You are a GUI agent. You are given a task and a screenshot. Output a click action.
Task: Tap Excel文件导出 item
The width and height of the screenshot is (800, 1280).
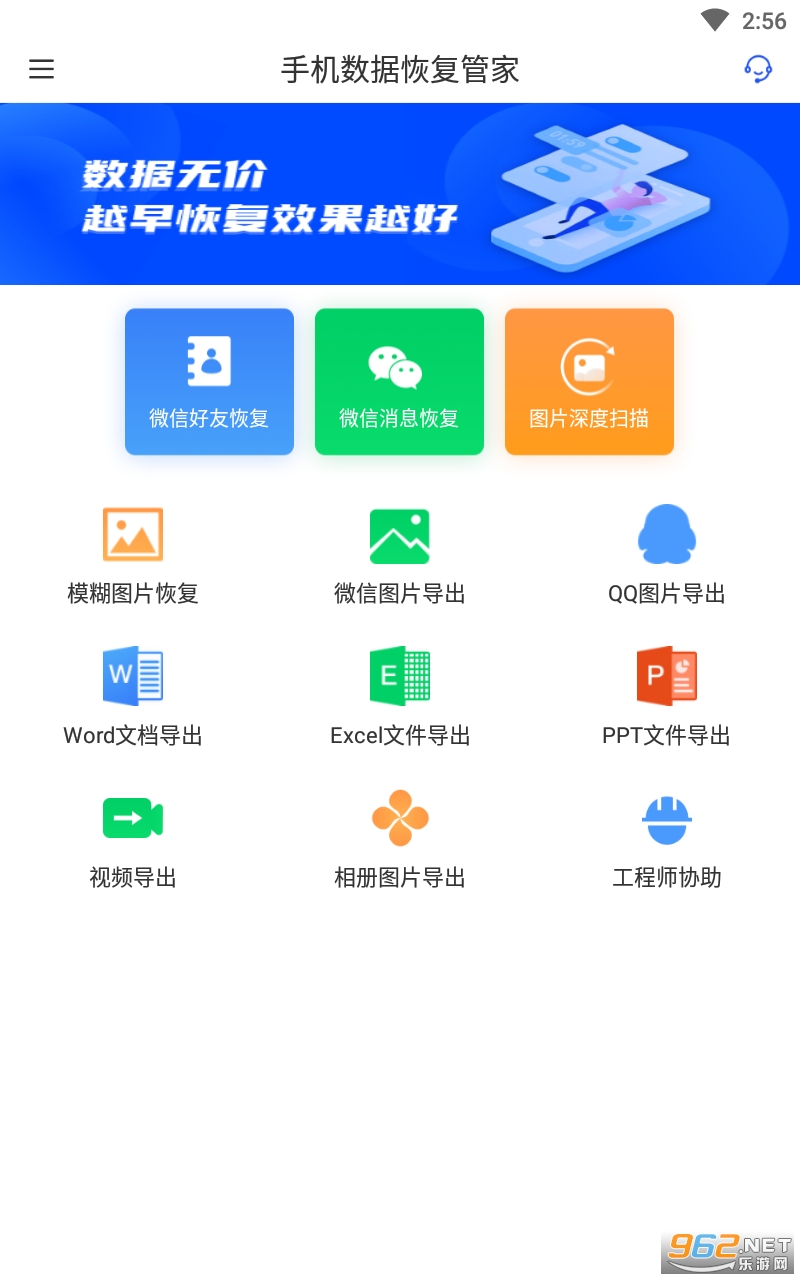point(400,697)
